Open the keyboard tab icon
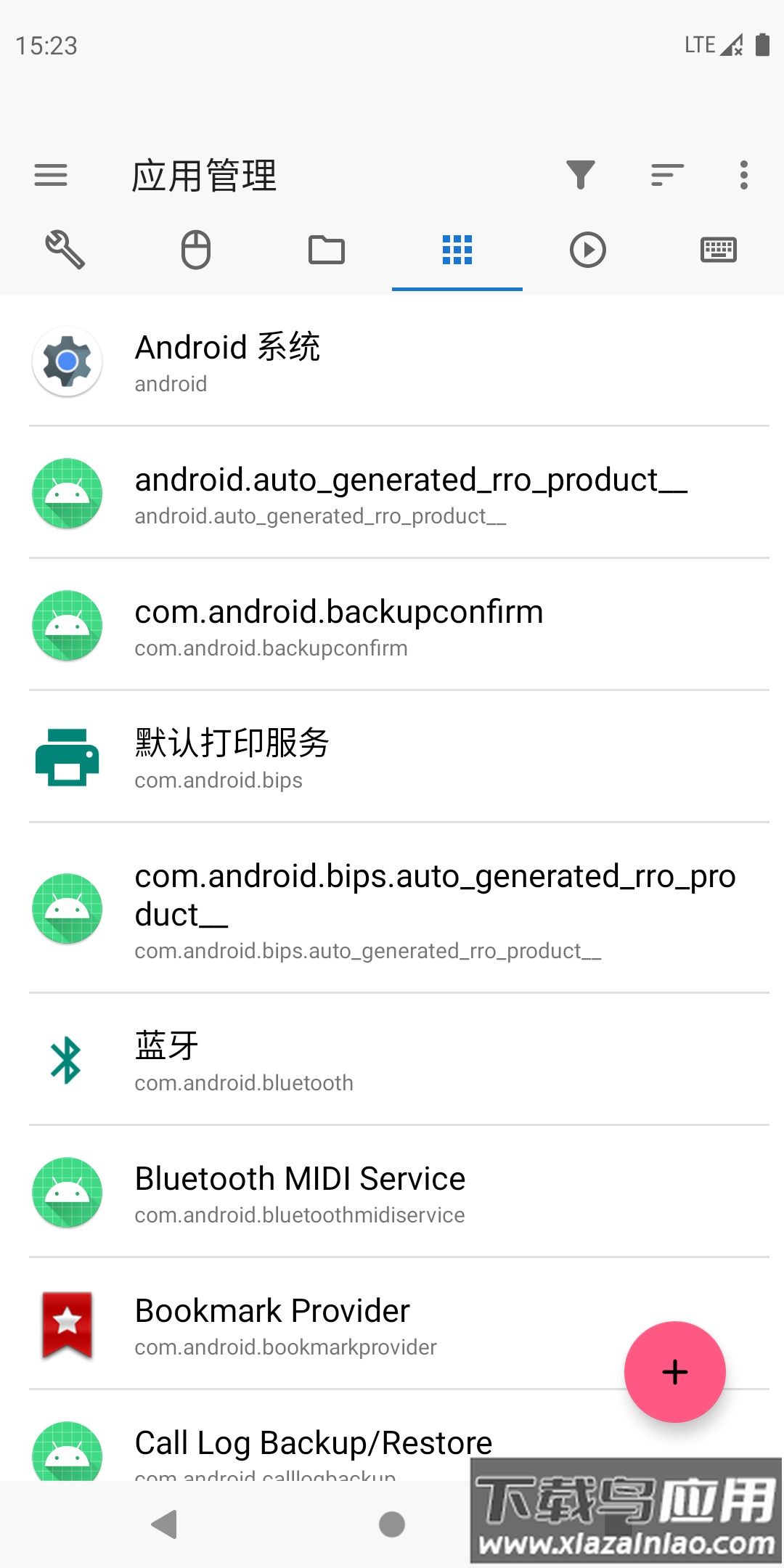The width and height of the screenshot is (784, 1568). point(719,250)
